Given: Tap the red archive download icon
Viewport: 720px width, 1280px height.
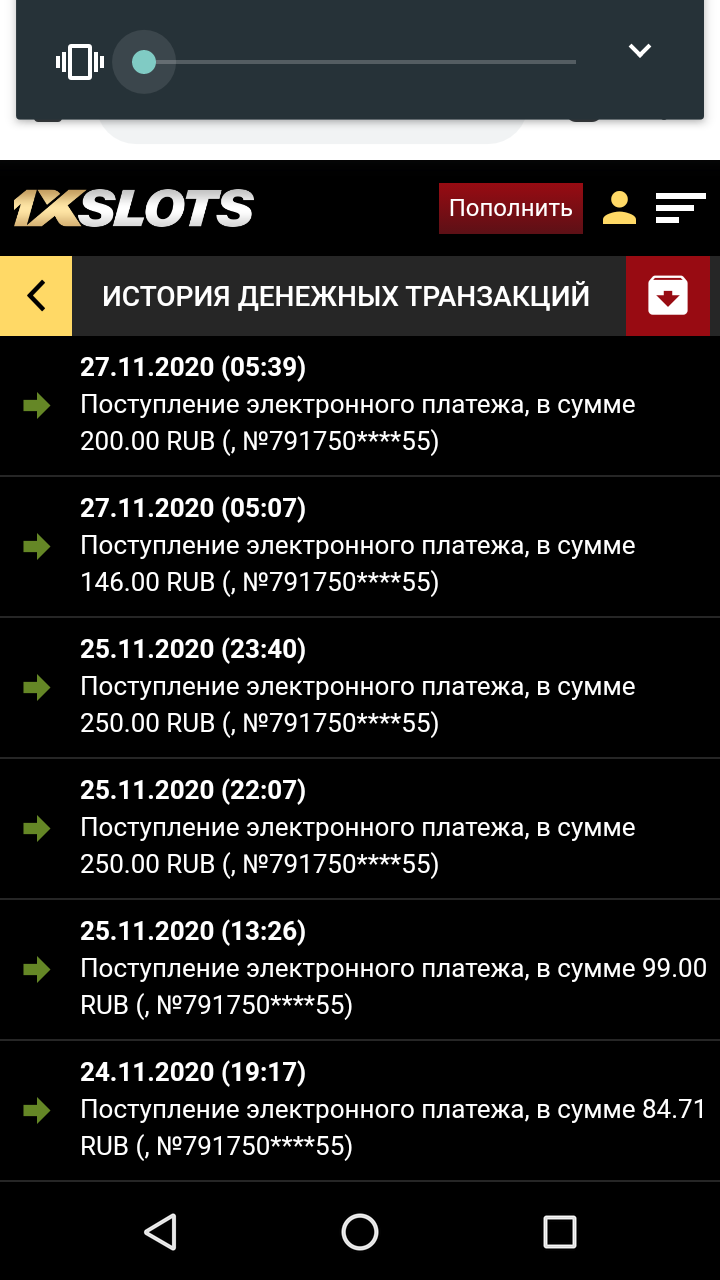Looking at the screenshot, I should [x=668, y=296].
